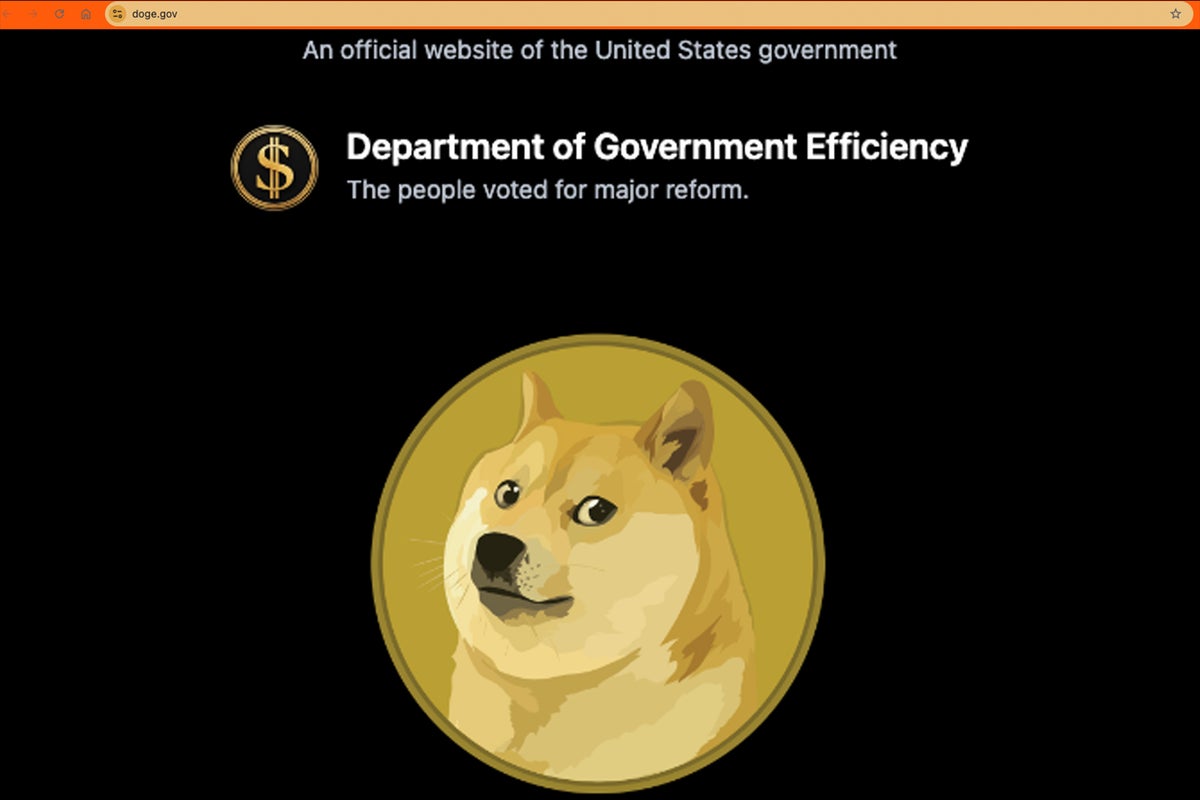Reload the doge.gov page
The image size is (1200, 800).
click(60, 14)
